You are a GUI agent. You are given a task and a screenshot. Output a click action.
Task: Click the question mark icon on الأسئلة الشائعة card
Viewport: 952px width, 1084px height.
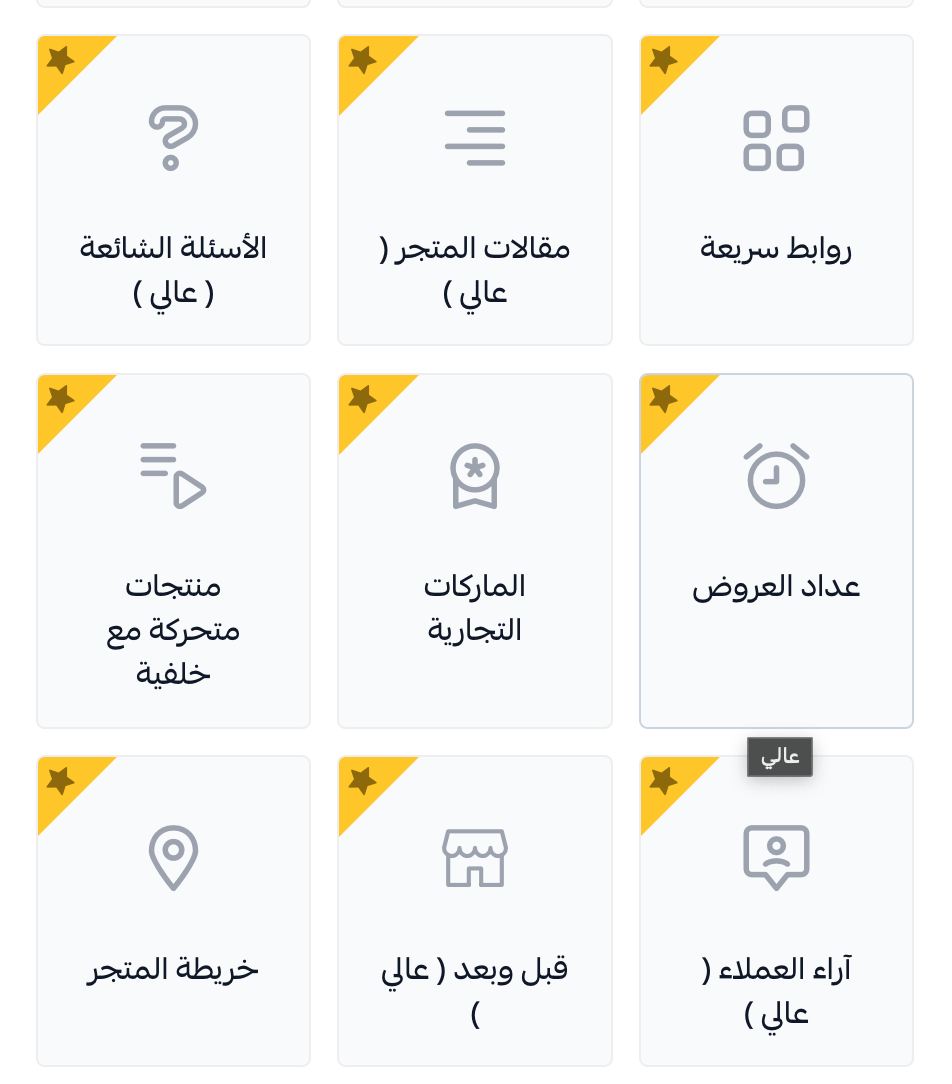tap(173, 138)
